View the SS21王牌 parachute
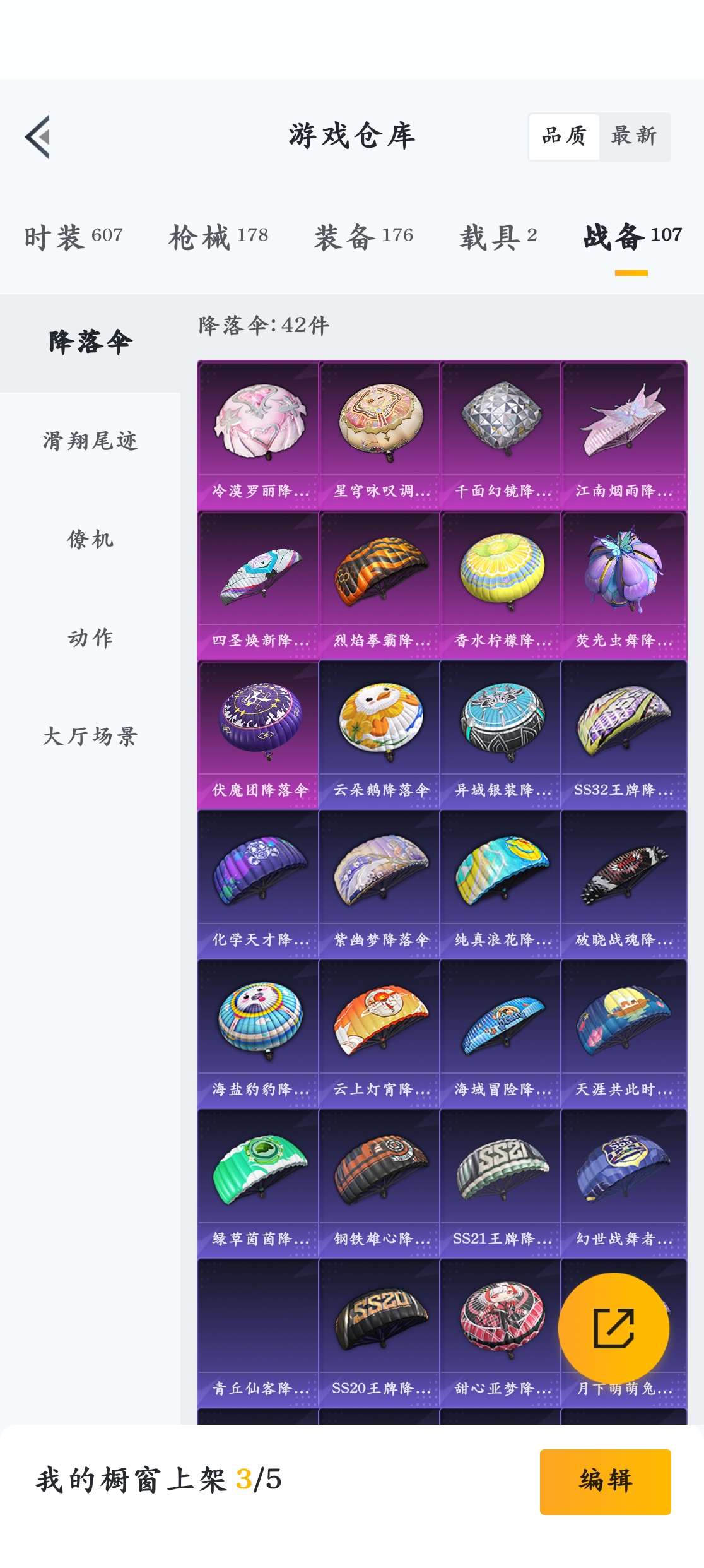Image resolution: width=704 pixels, height=1568 pixels. [x=501, y=1183]
